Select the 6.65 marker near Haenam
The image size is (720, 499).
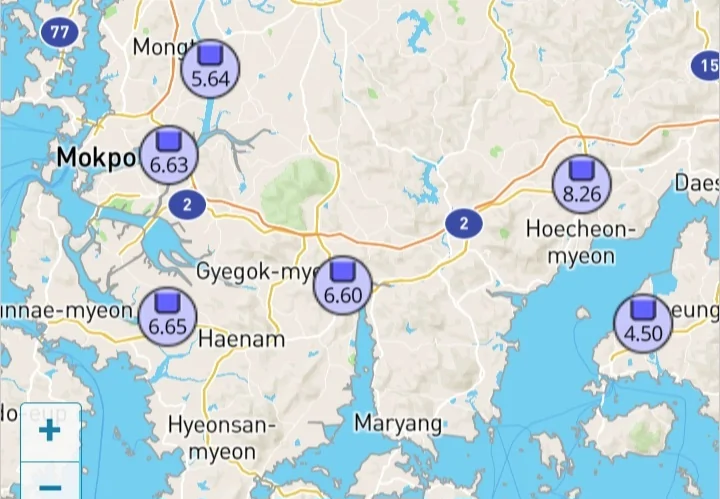tap(167, 316)
